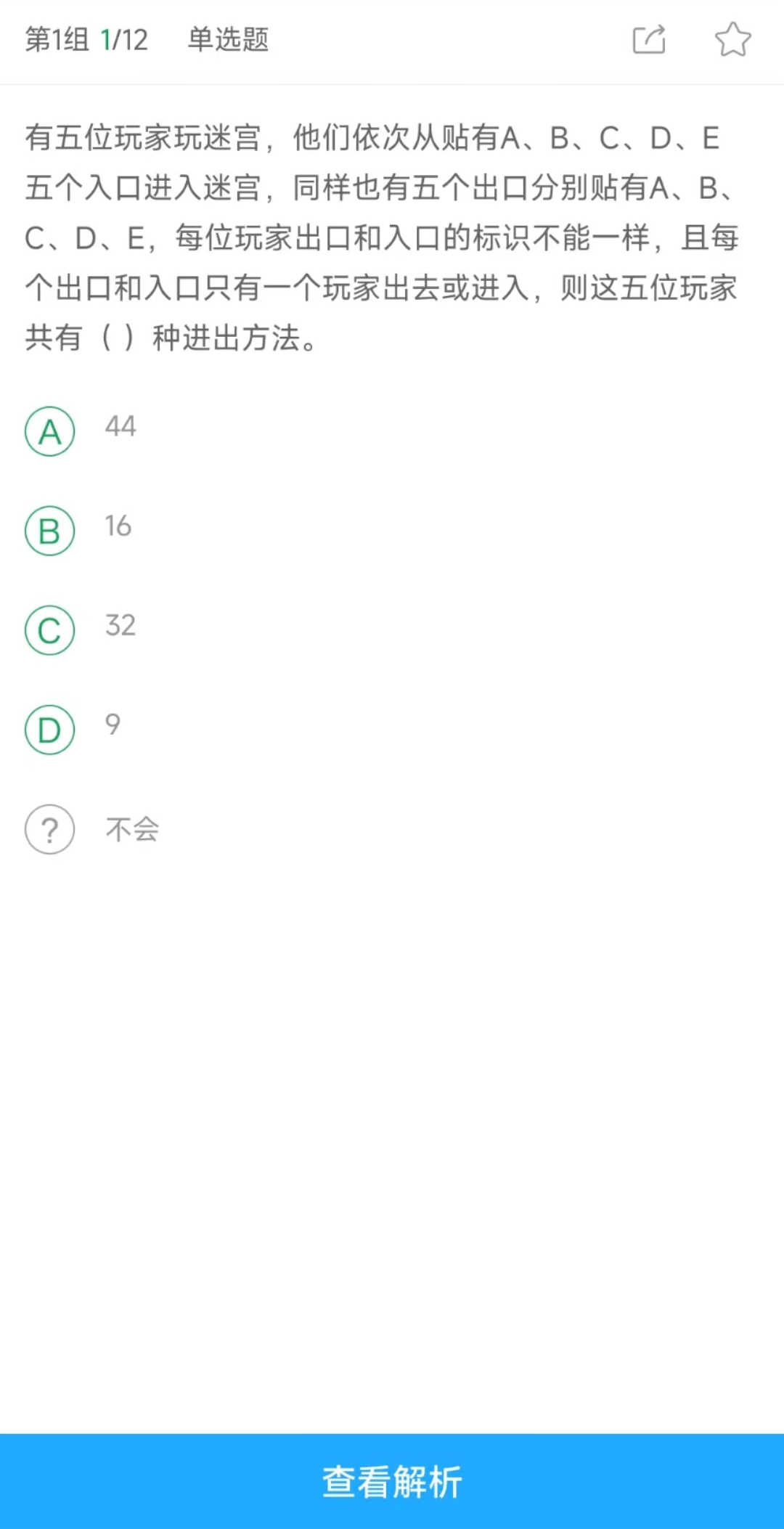Share this question via the share icon

tap(649, 39)
